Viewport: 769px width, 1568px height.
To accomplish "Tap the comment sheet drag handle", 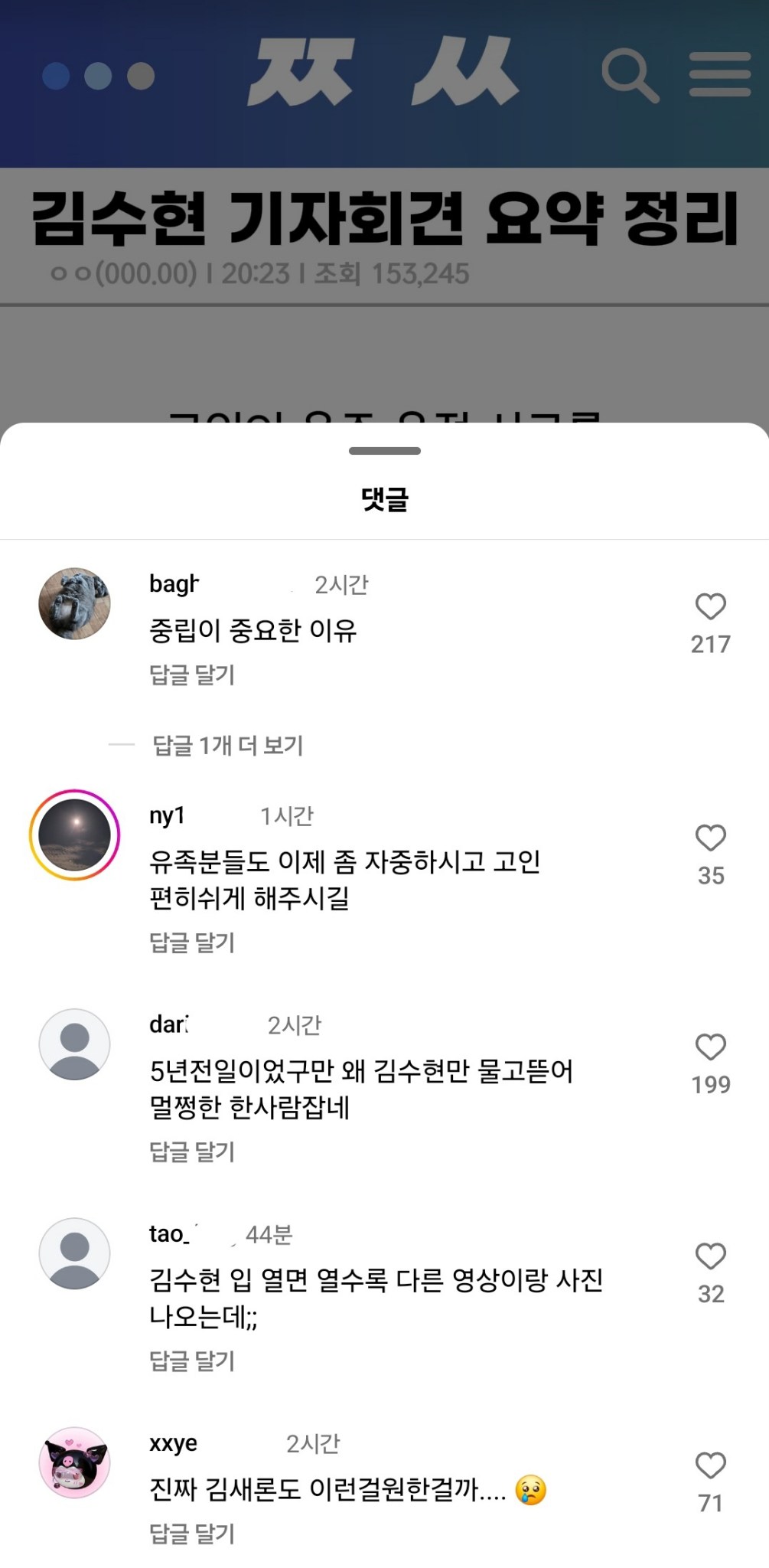I will [x=384, y=451].
